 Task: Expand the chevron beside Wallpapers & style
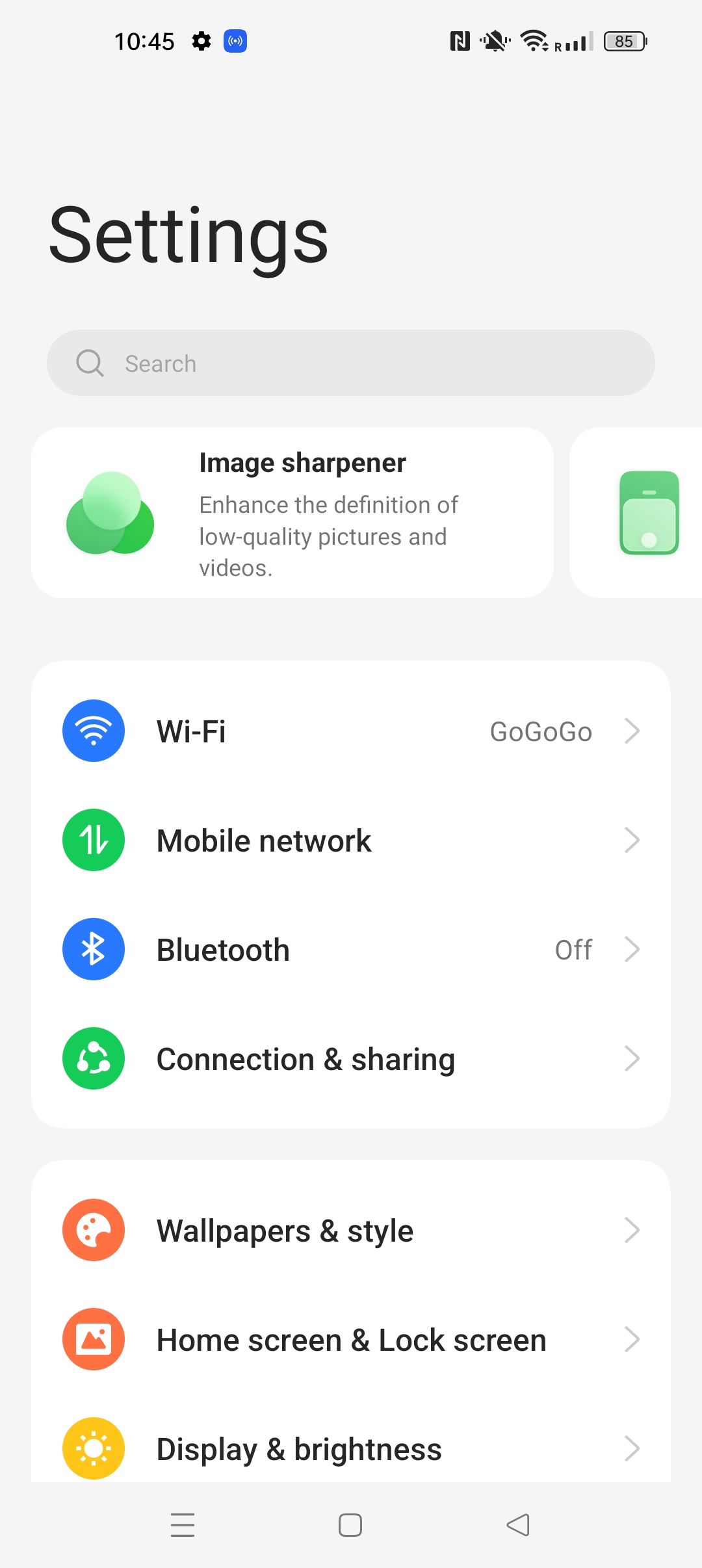(x=632, y=1229)
